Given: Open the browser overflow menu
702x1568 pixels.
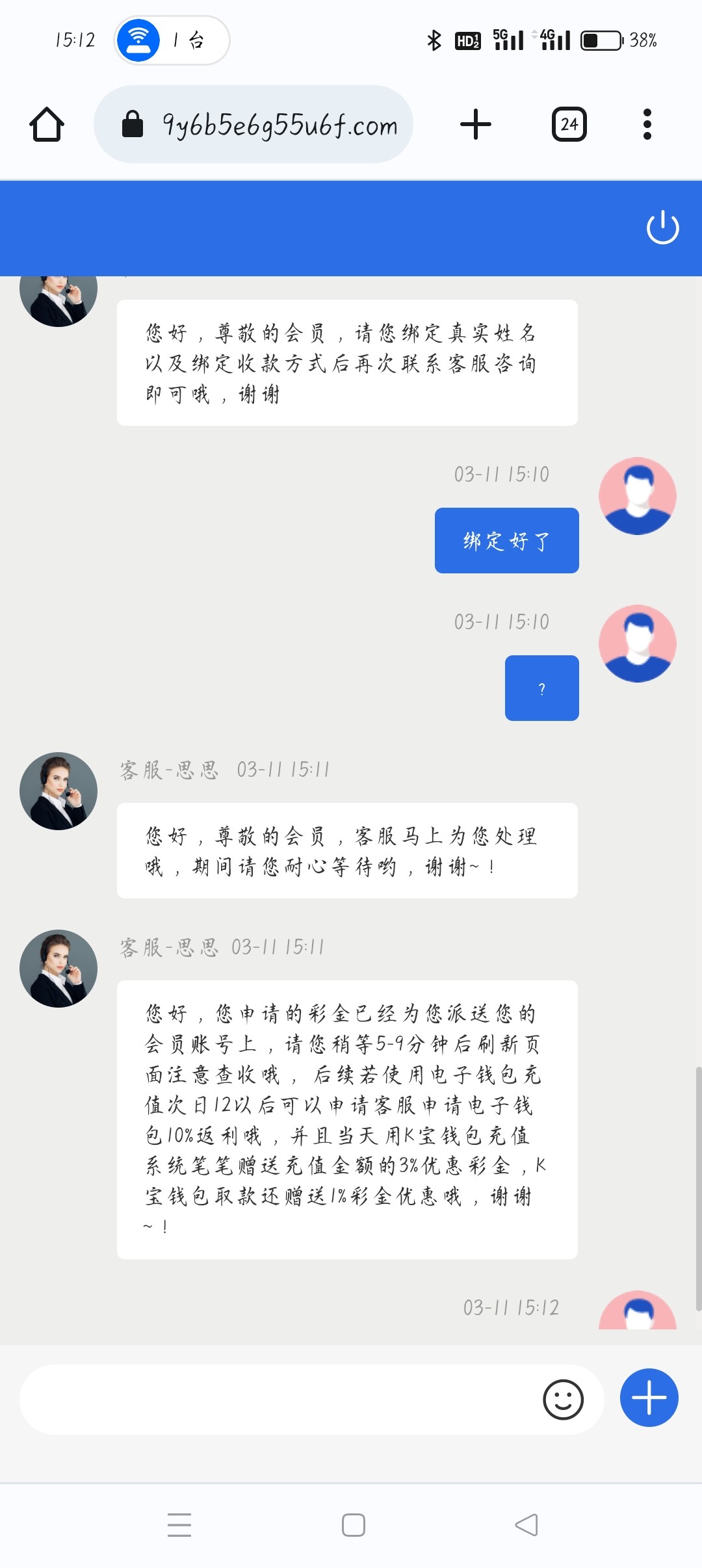Looking at the screenshot, I should tap(647, 124).
